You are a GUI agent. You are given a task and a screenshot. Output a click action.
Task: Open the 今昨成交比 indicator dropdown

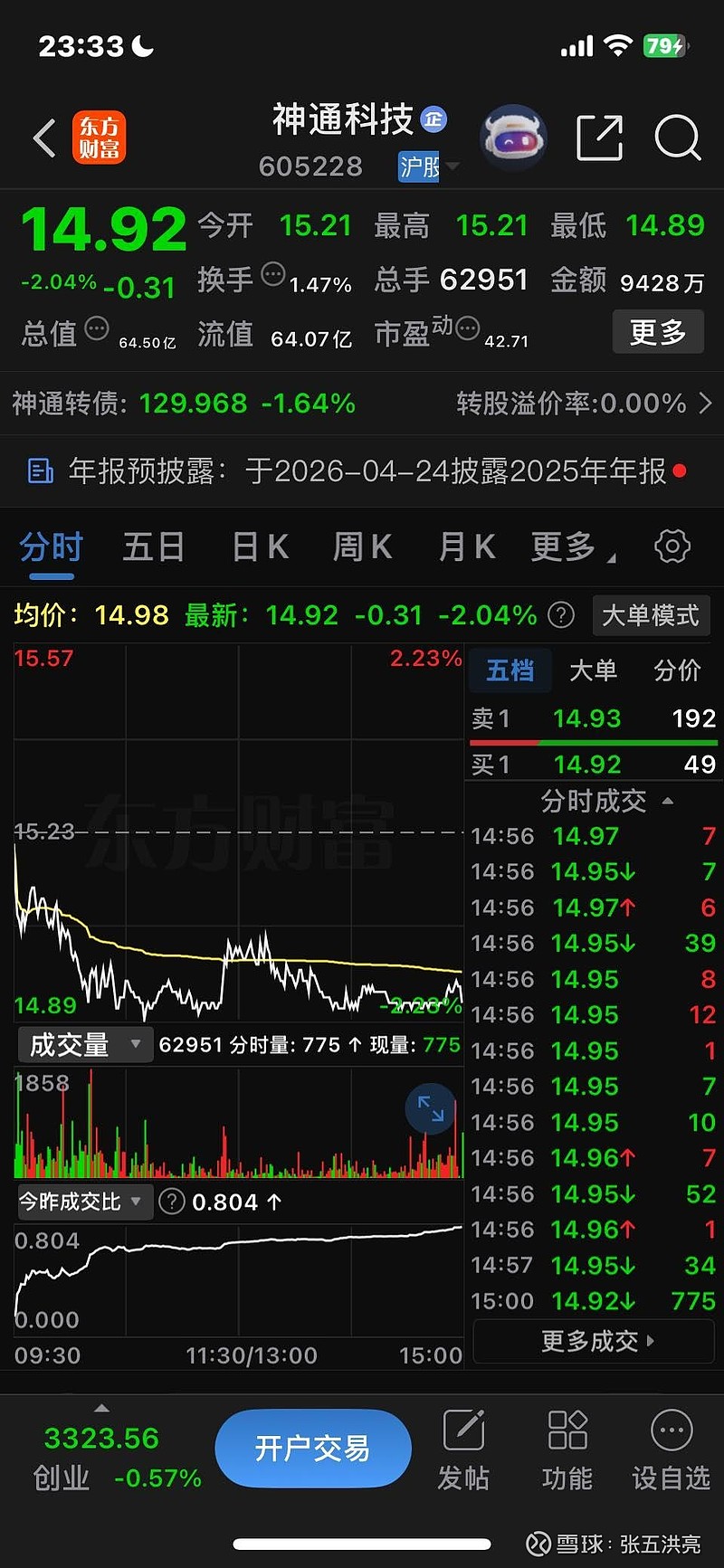[x=83, y=1202]
